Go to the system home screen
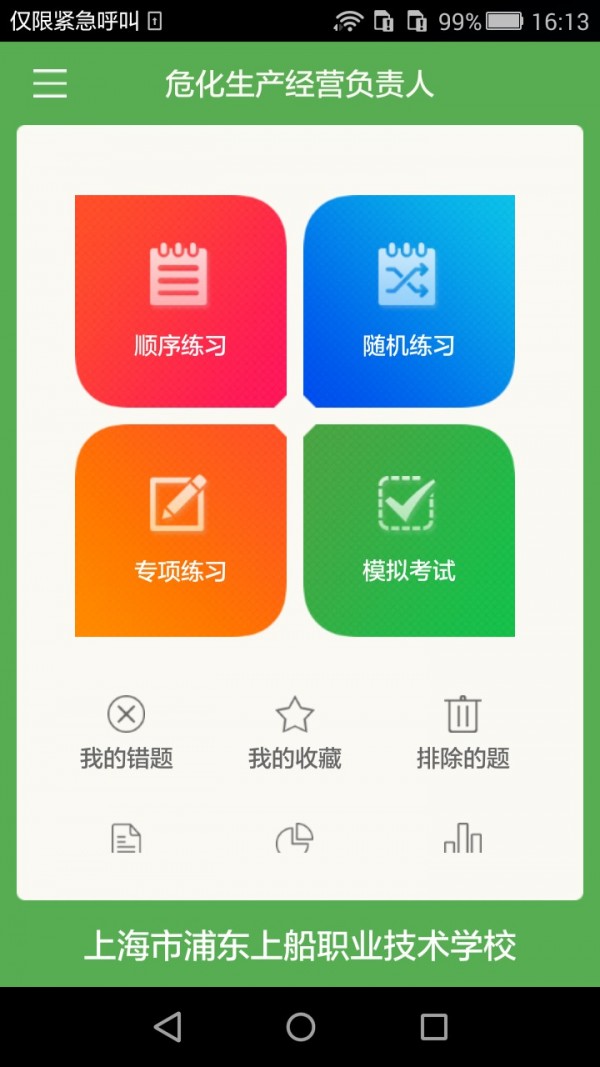This screenshot has height=1067, width=600. [300, 1026]
